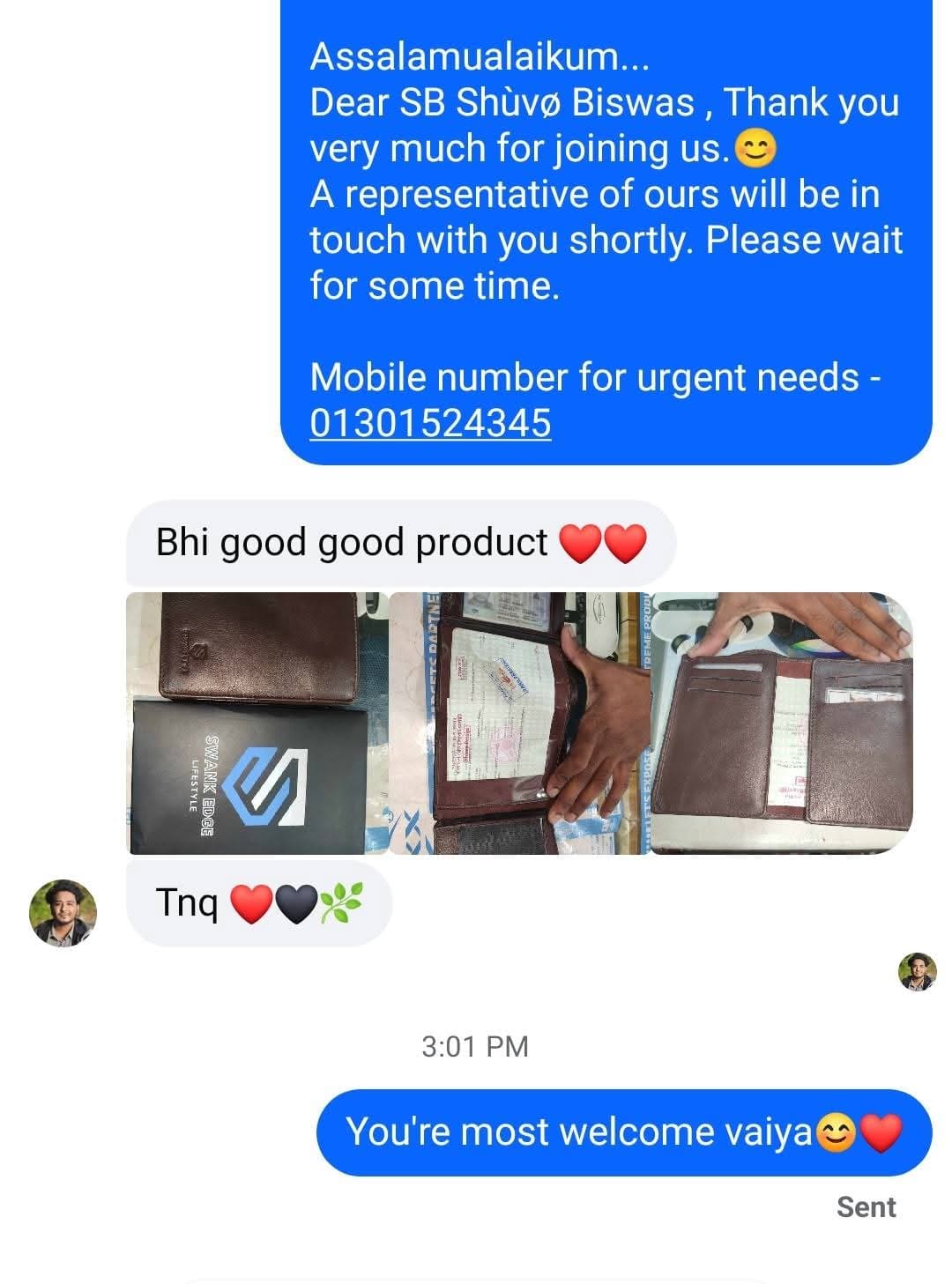View the middle photo of the open wallet

point(518,724)
